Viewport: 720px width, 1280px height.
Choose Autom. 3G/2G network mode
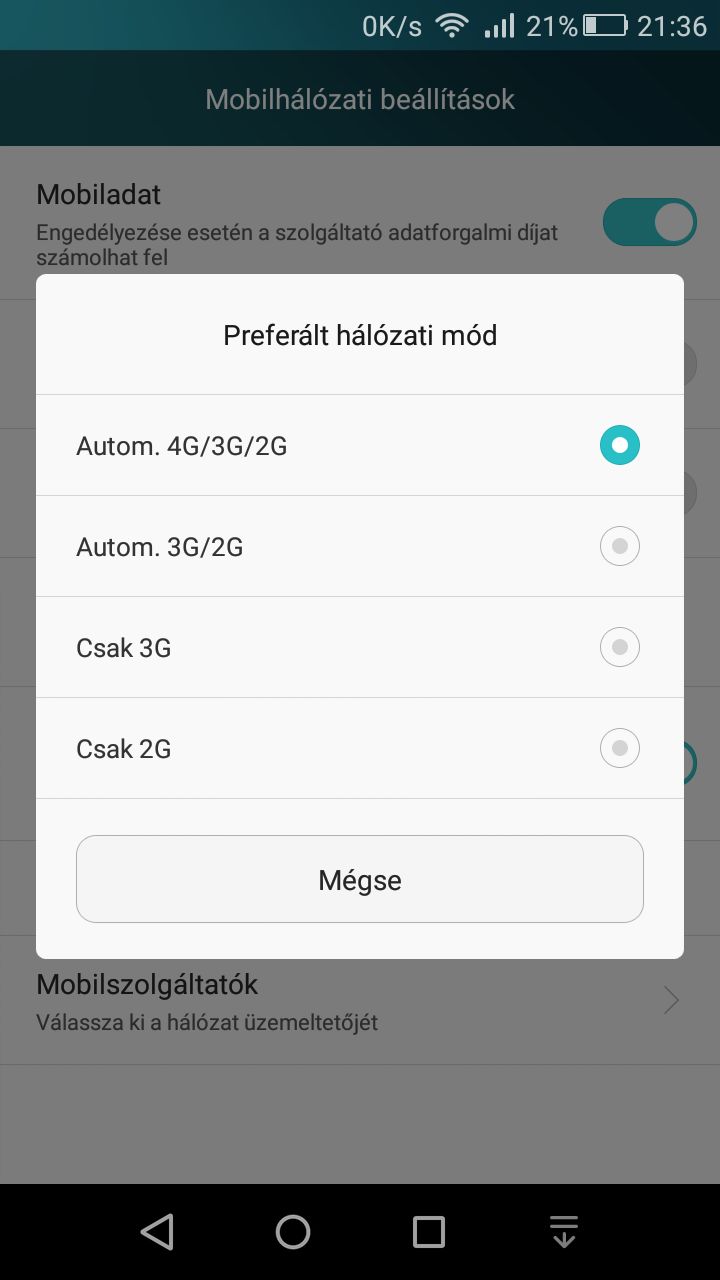click(360, 546)
